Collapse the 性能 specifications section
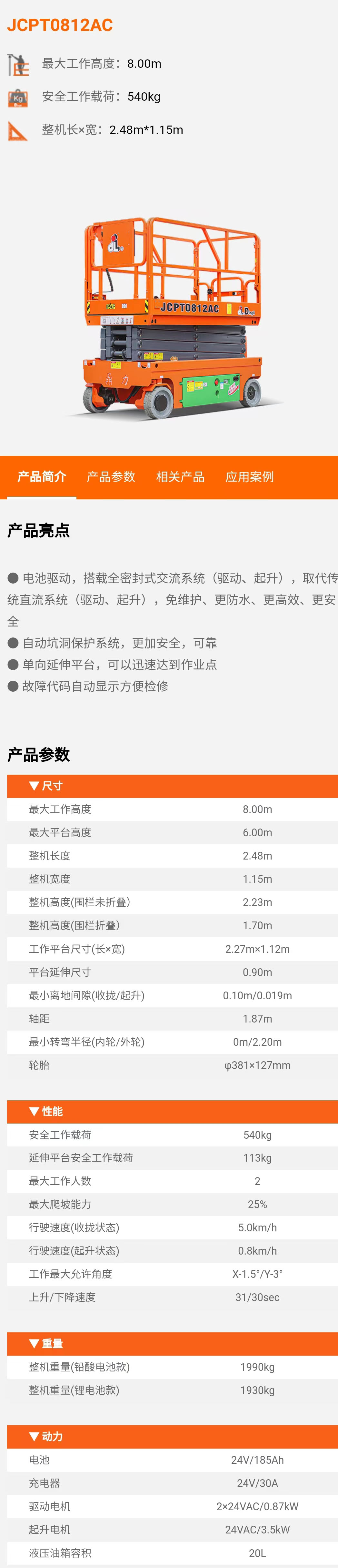This screenshot has width=338, height=1568. coord(45,1112)
